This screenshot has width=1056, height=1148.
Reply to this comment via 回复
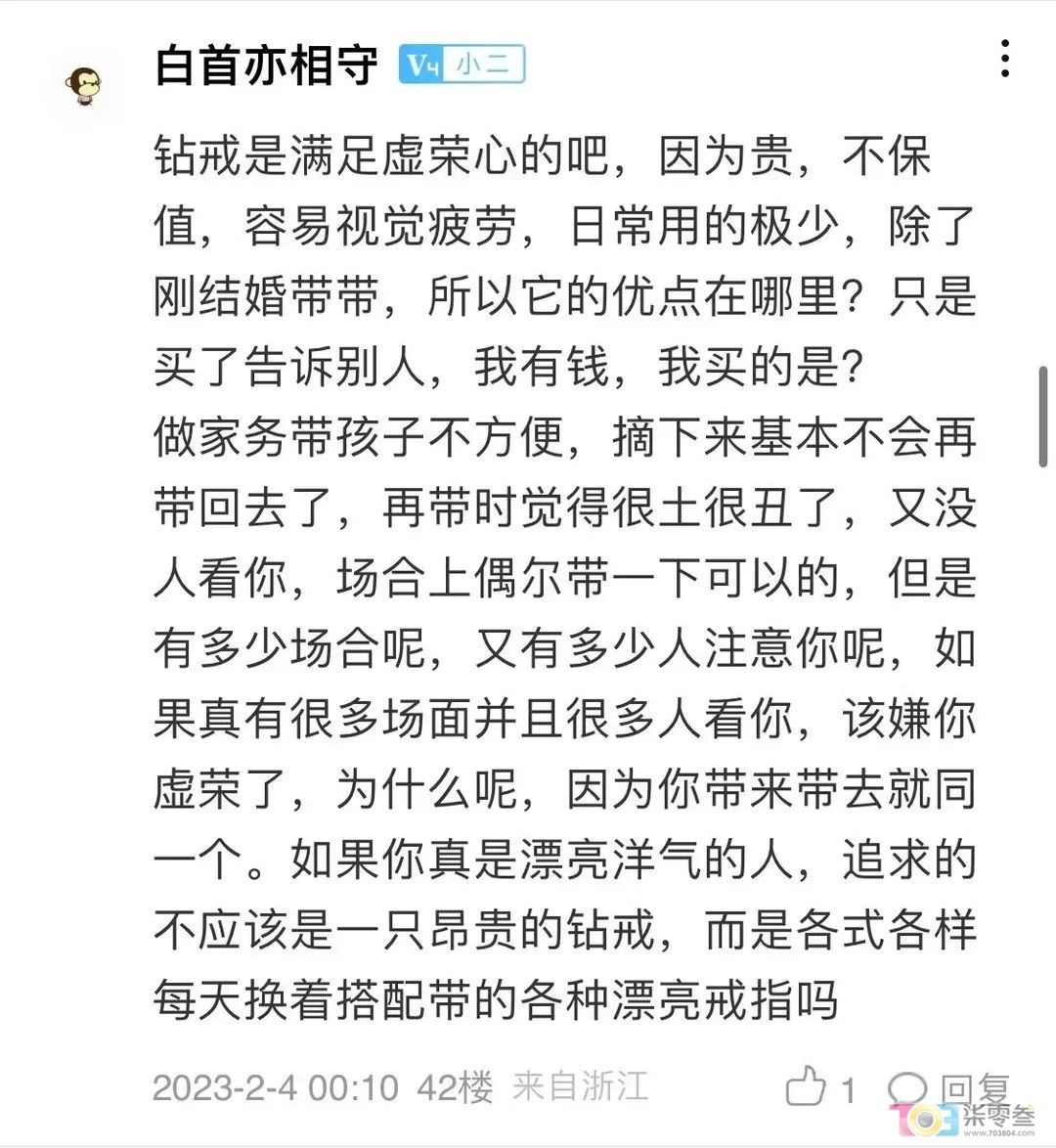(946, 1088)
